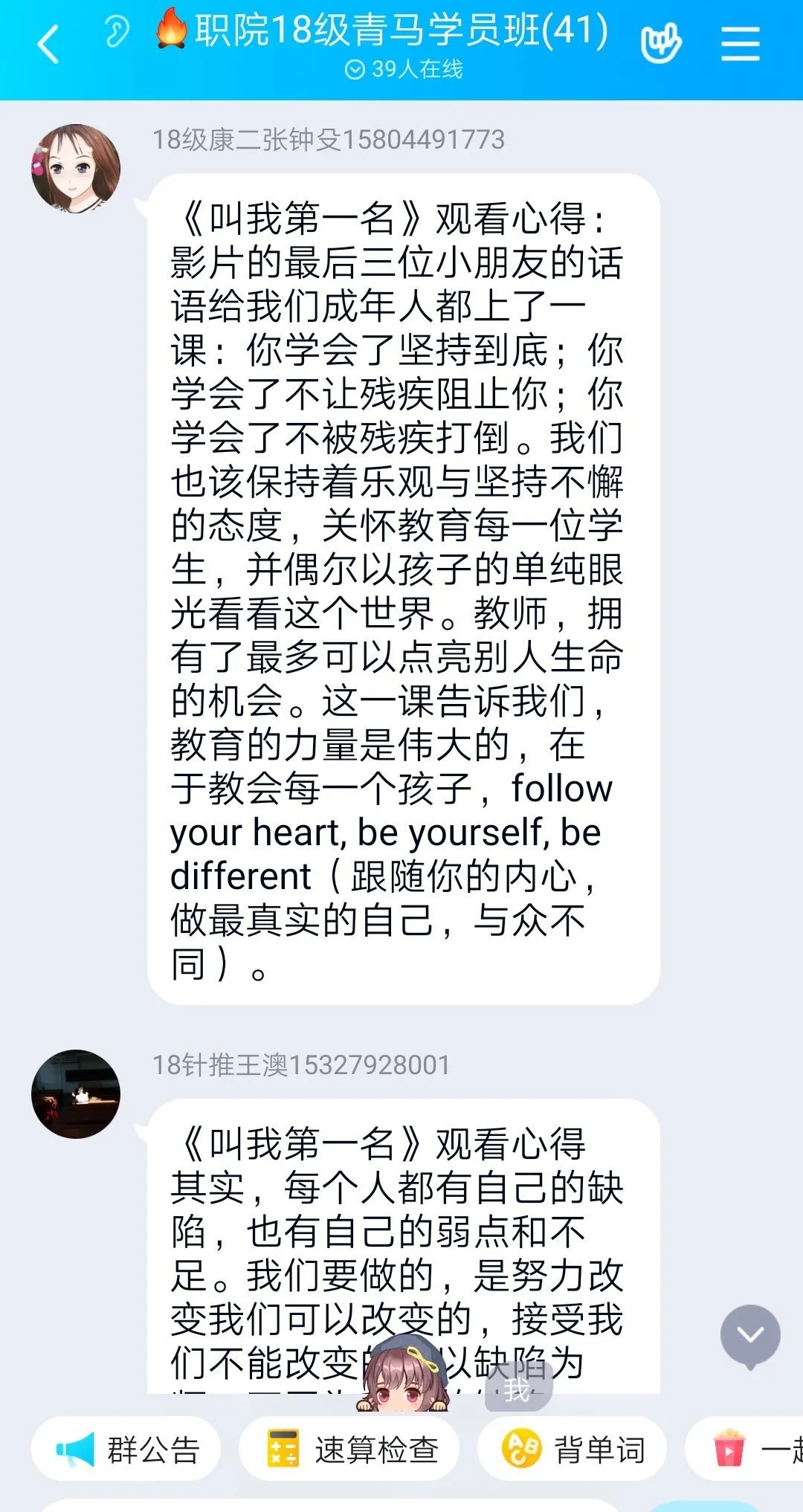Tap the ear icon in header

(115, 31)
